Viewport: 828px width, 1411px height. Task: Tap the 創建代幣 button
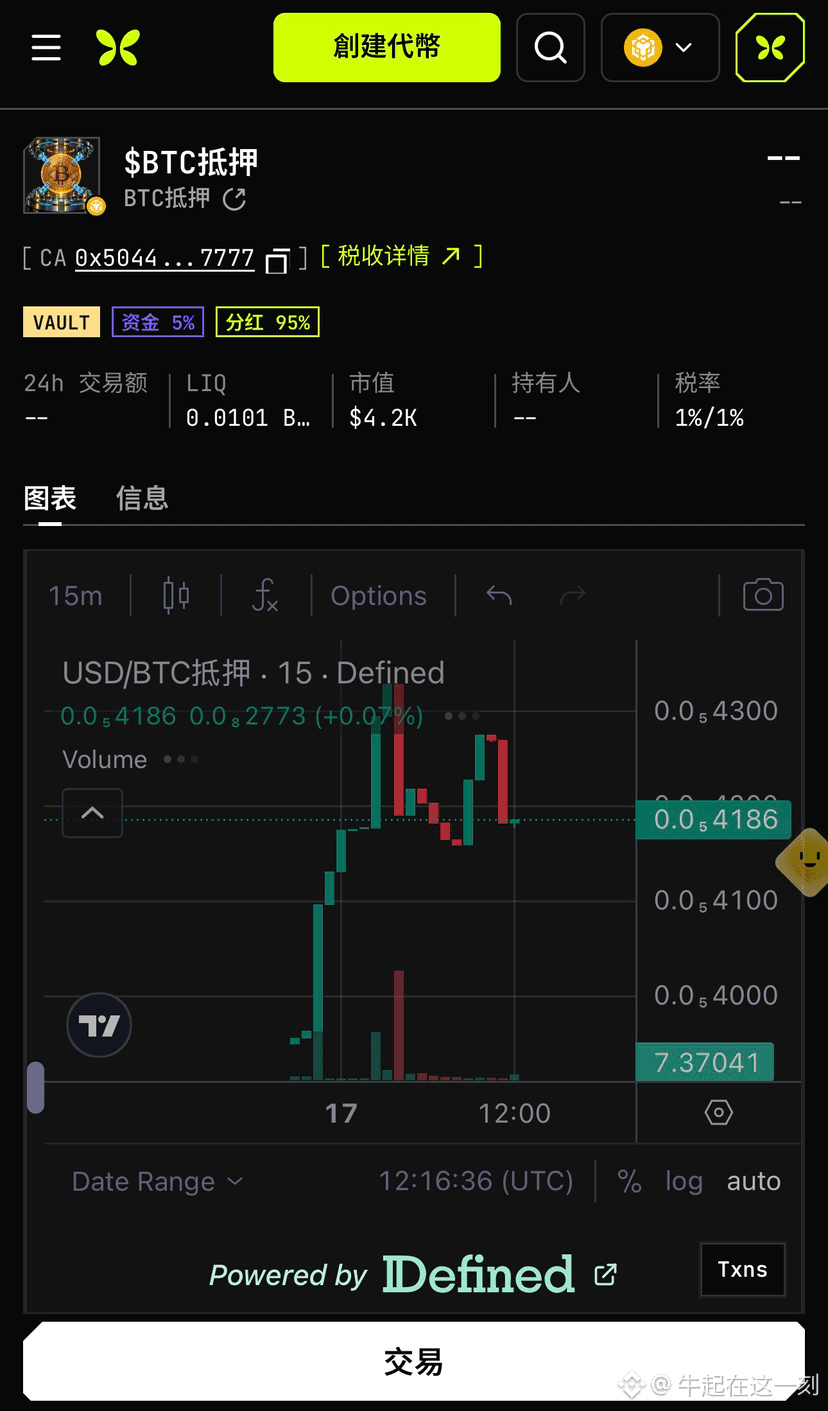[x=387, y=47]
